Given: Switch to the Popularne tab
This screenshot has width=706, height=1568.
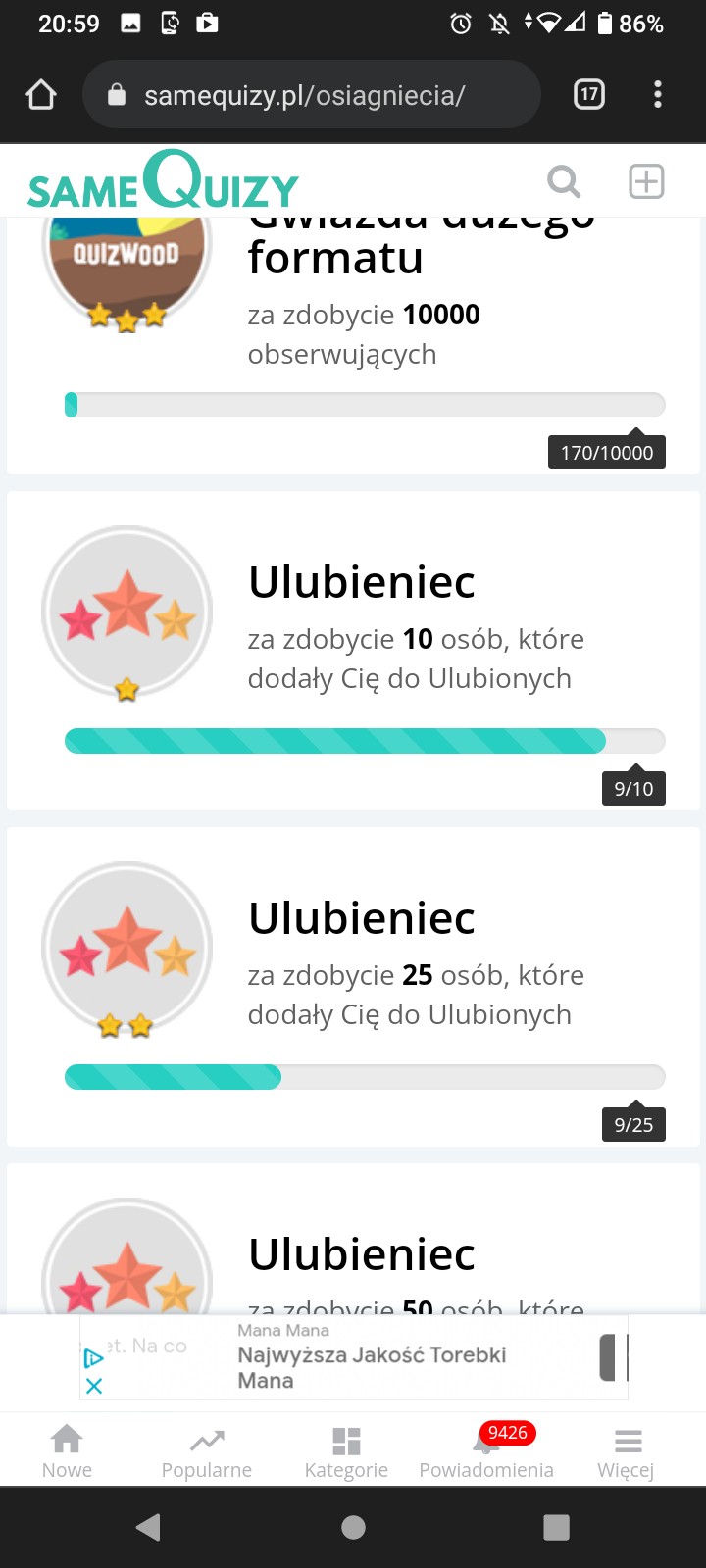Looking at the screenshot, I should [x=207, y=1451].
